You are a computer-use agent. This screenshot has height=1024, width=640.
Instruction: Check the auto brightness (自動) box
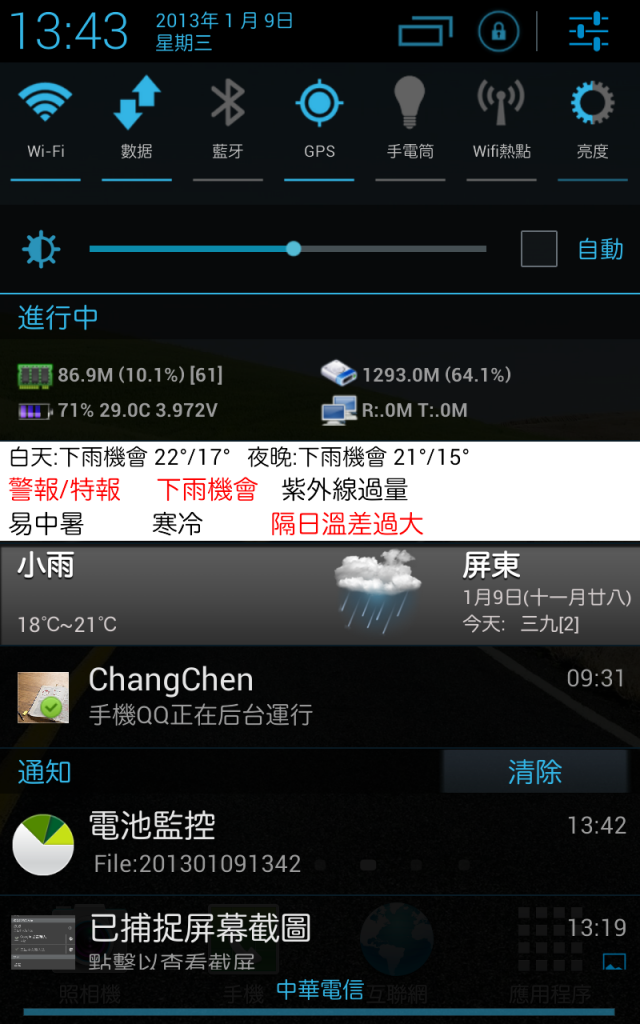tap(539, 249)
